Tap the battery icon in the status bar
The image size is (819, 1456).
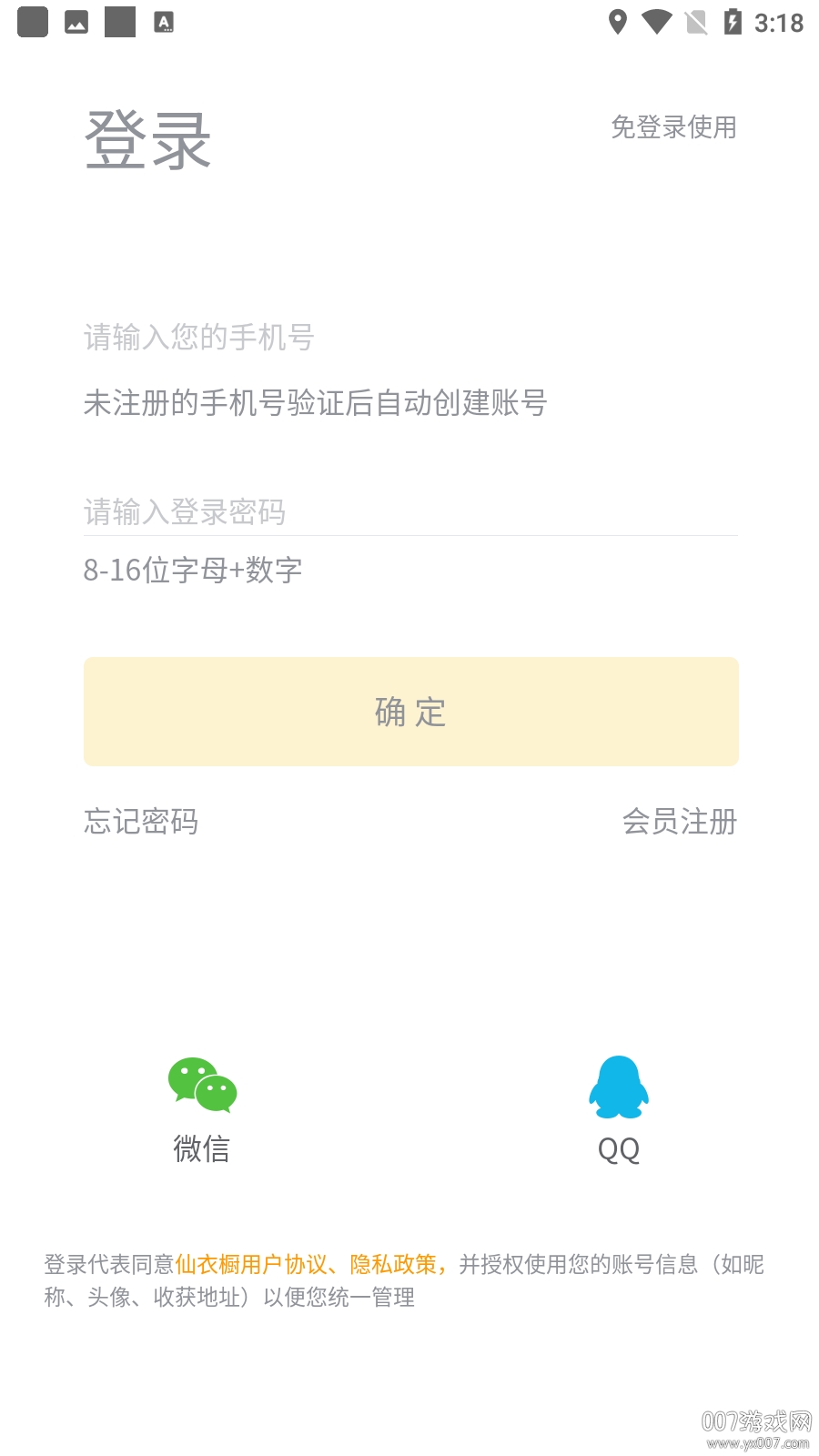(x=733, y=22)
